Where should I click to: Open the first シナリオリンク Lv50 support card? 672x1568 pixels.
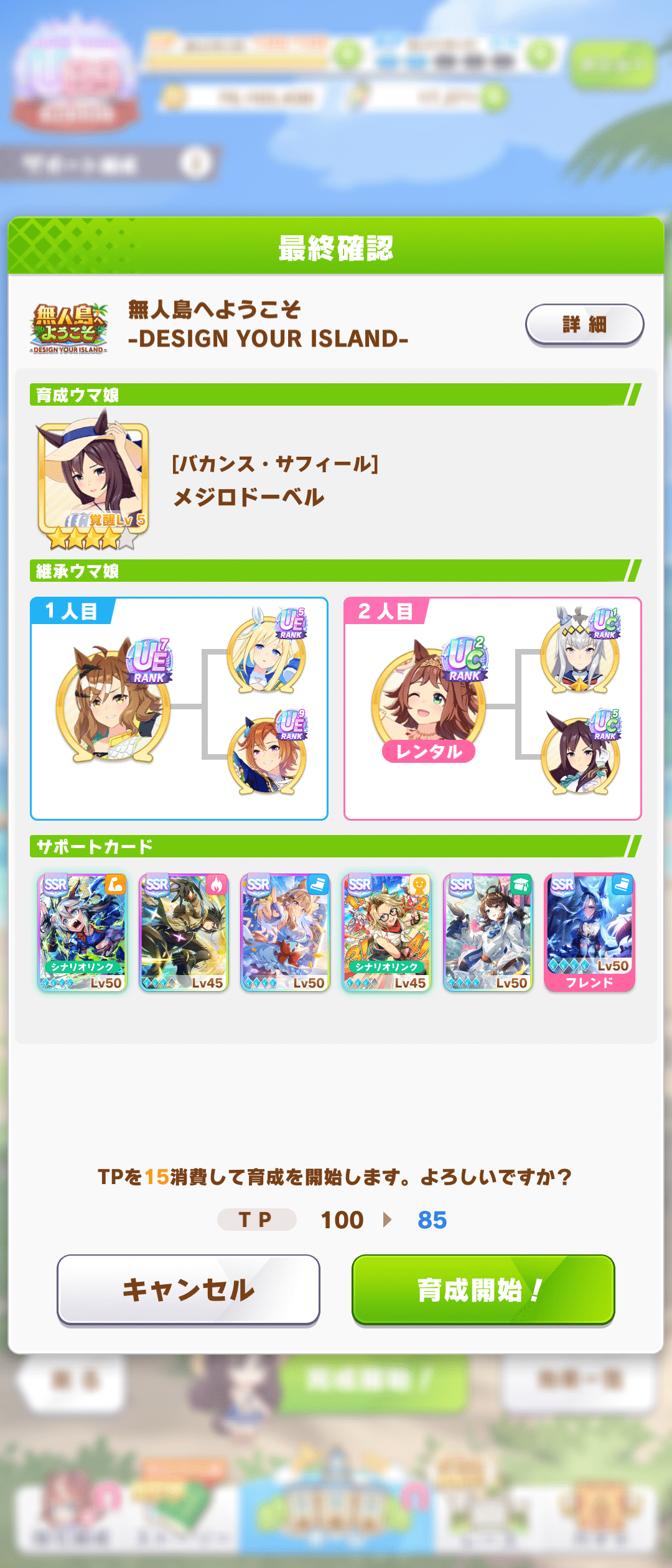click(83, 931)
